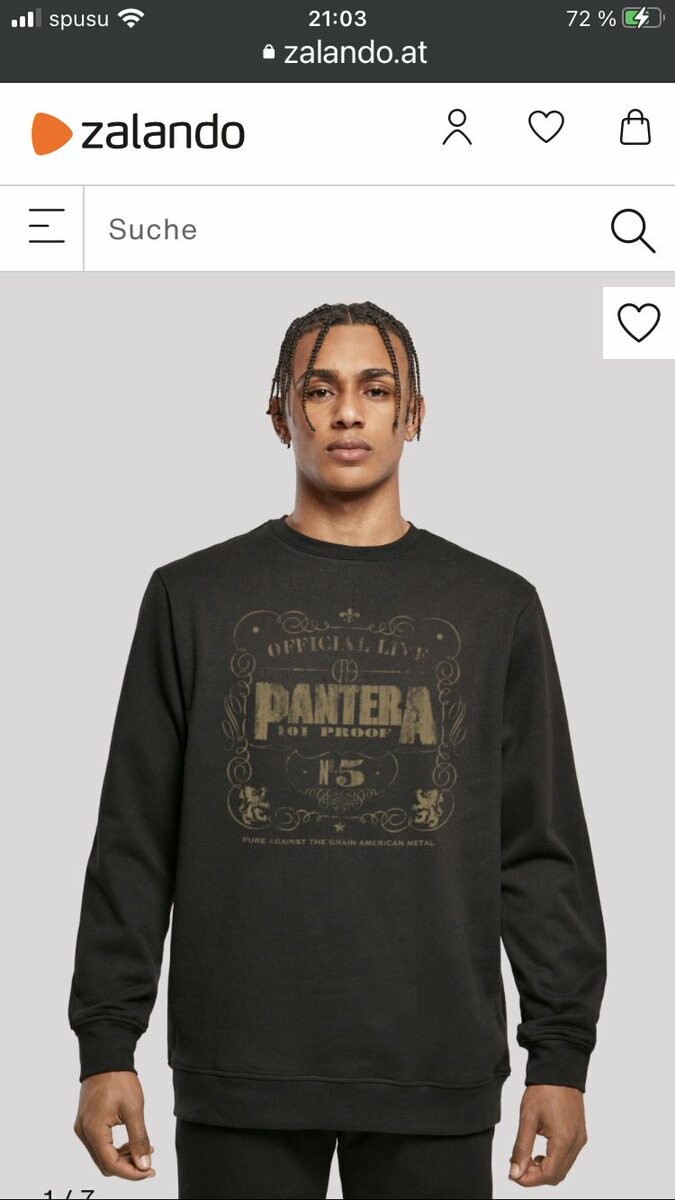Go to the Zalando home logo
The height and width of the screenshot is (1200, 675).
138,133
